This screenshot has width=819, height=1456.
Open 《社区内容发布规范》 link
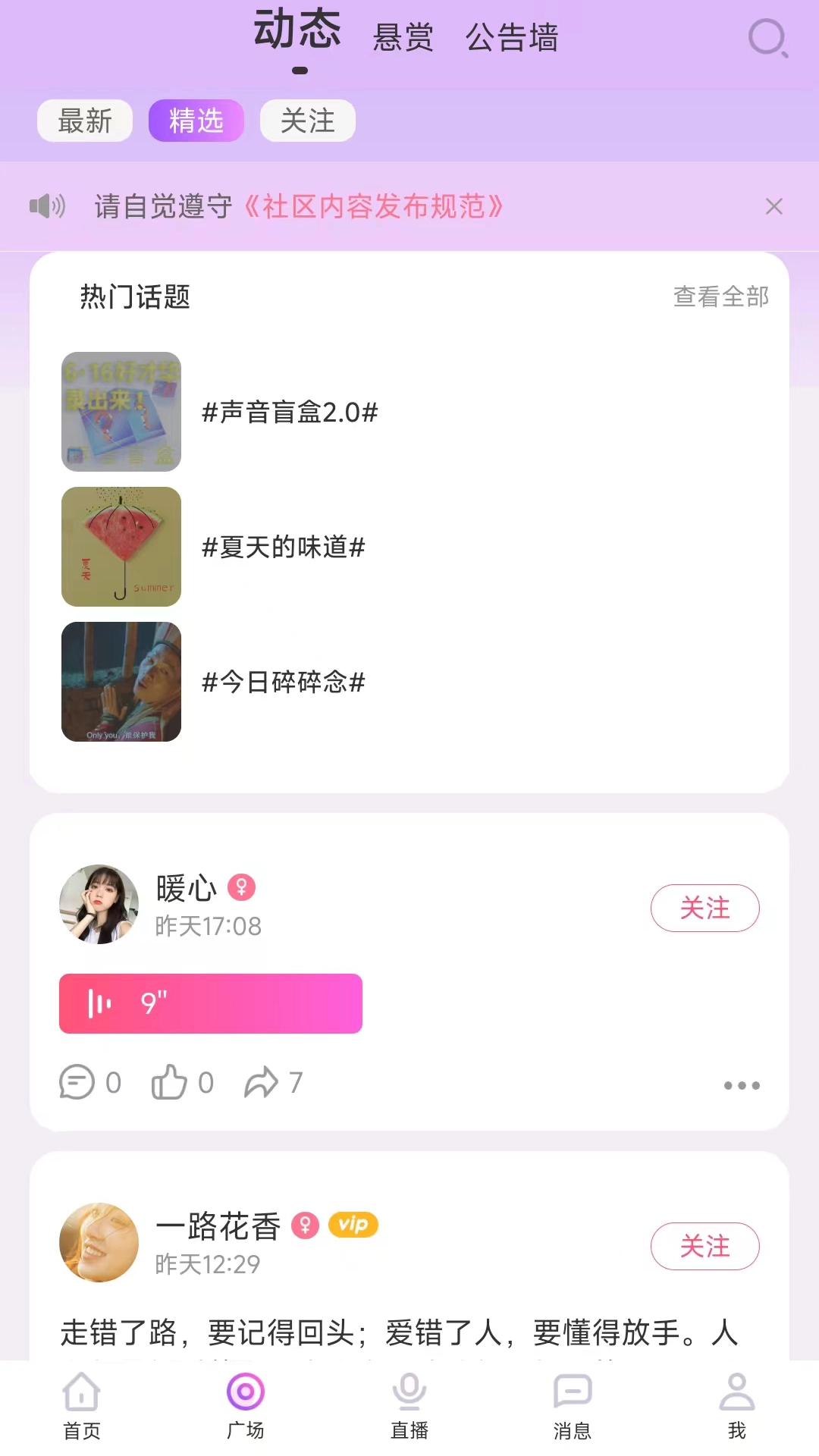point(375,206)
